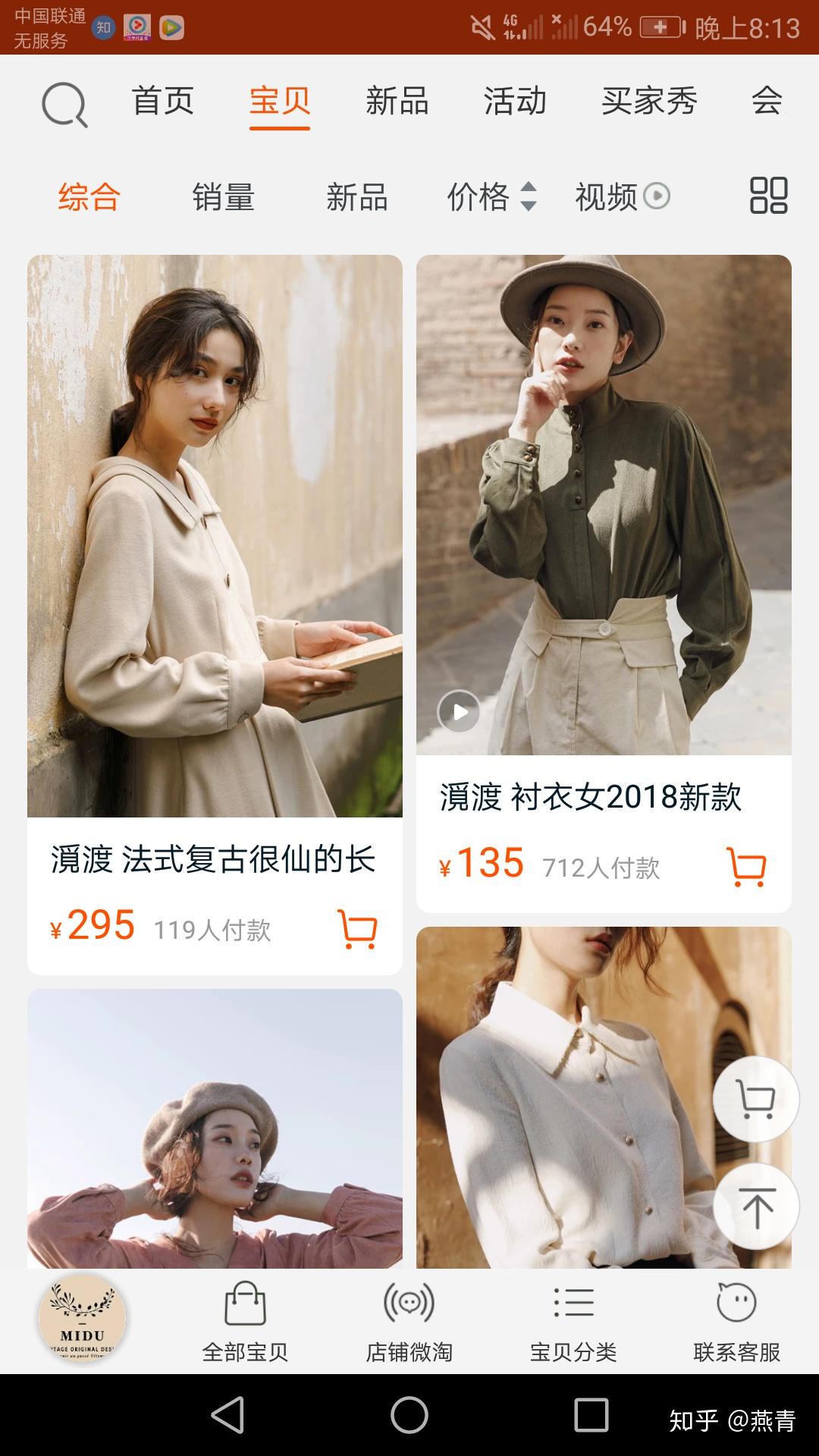Sort by 价格
The image size is (819, 1456).
[x=491, y=197]
